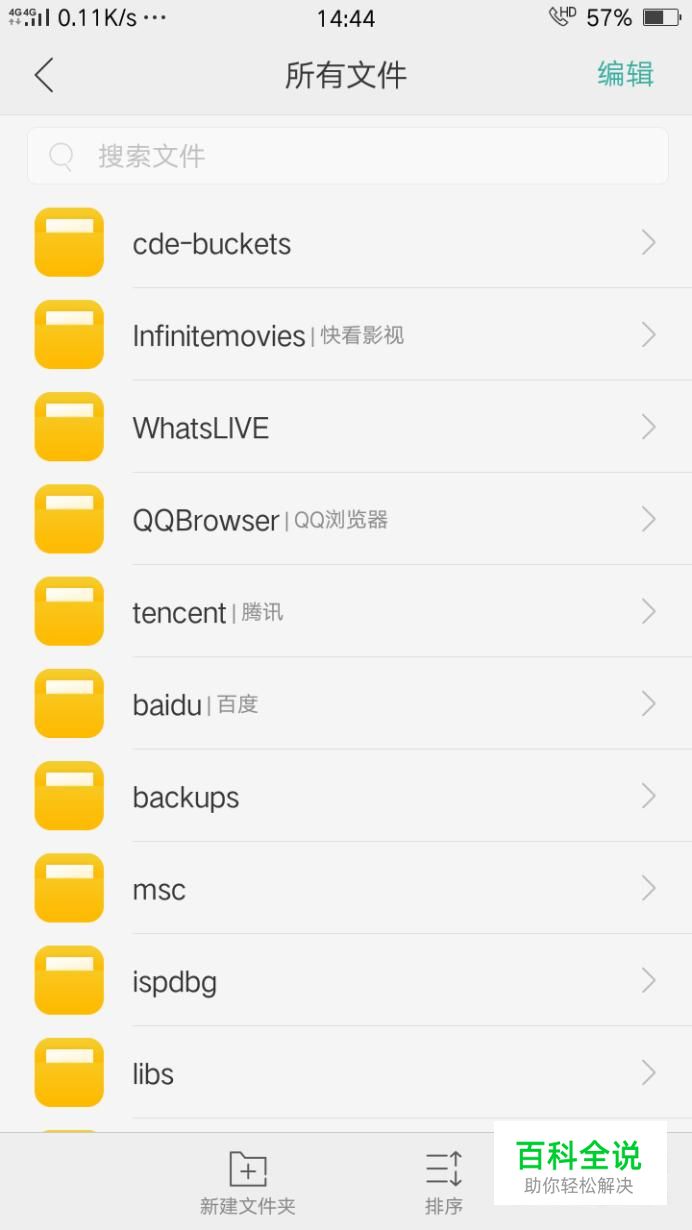
Task: Open the 搜索文件 search box
Action: (347, 156)
